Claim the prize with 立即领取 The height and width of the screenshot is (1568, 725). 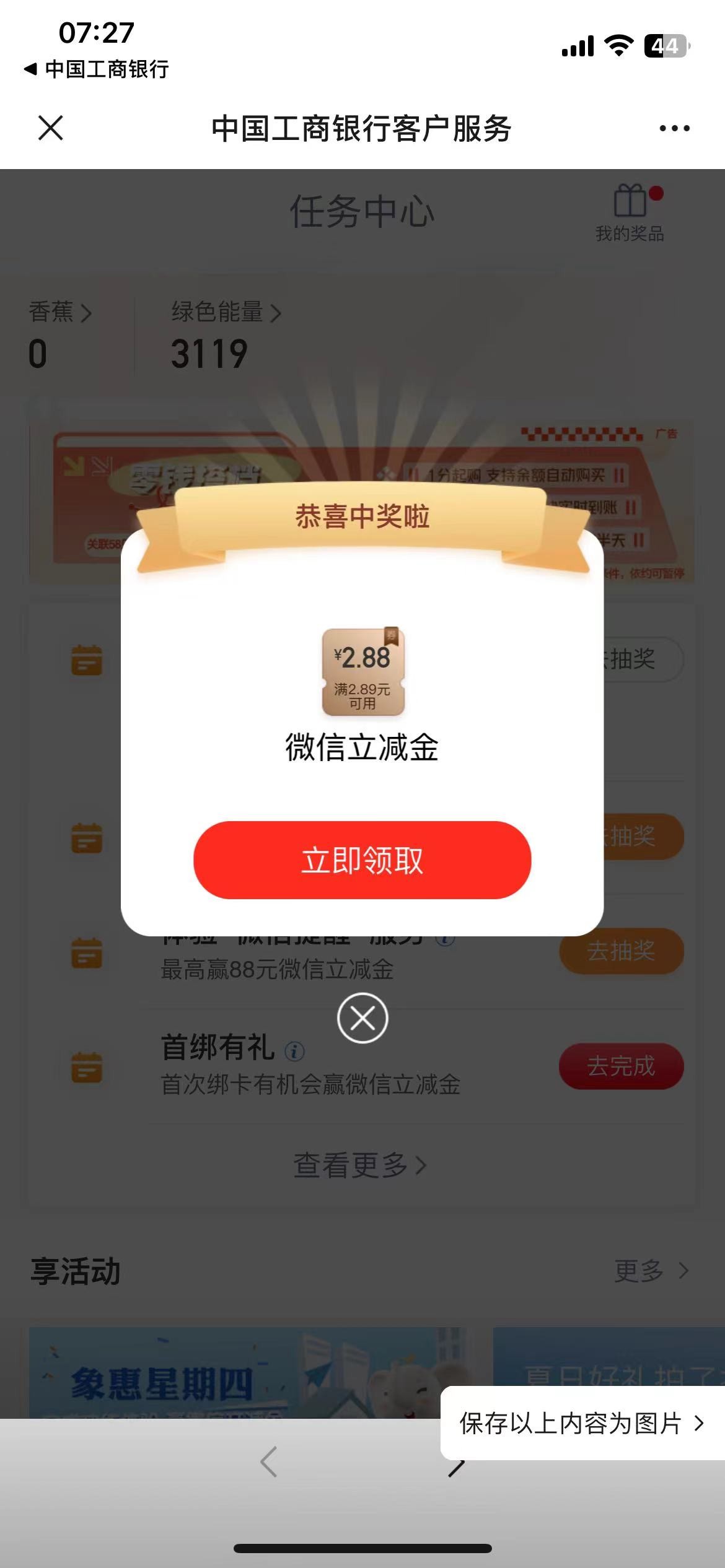362,860
